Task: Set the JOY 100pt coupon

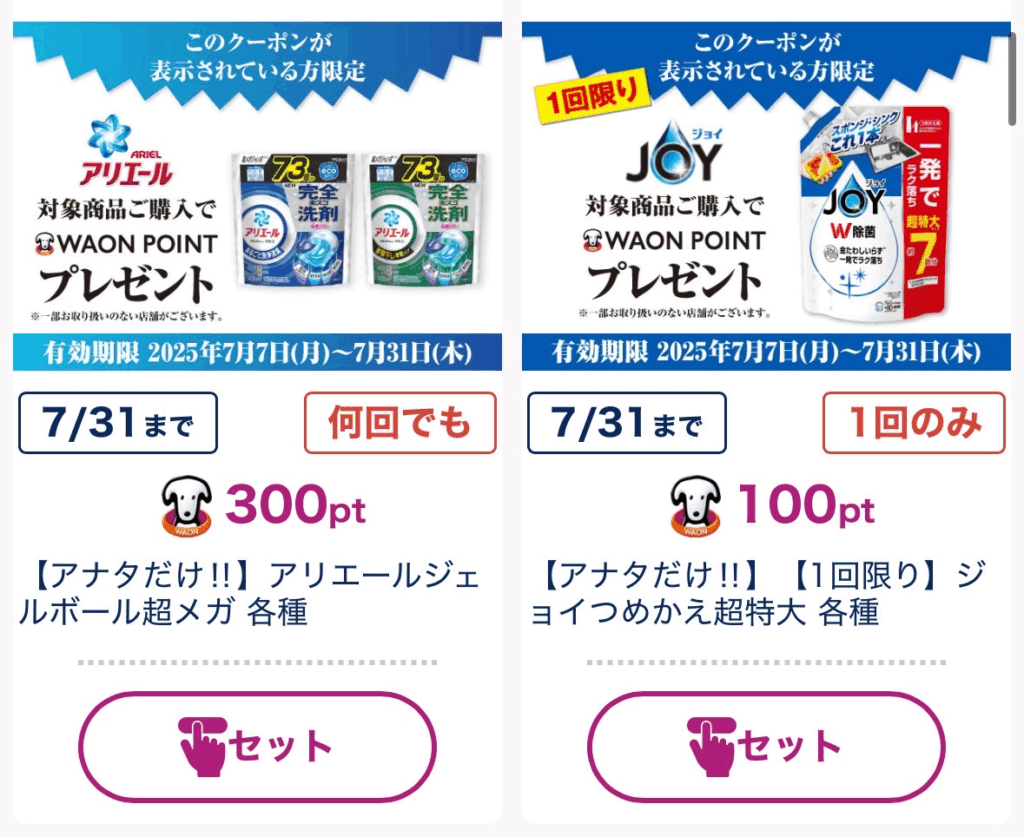Action: coord(765,746)
